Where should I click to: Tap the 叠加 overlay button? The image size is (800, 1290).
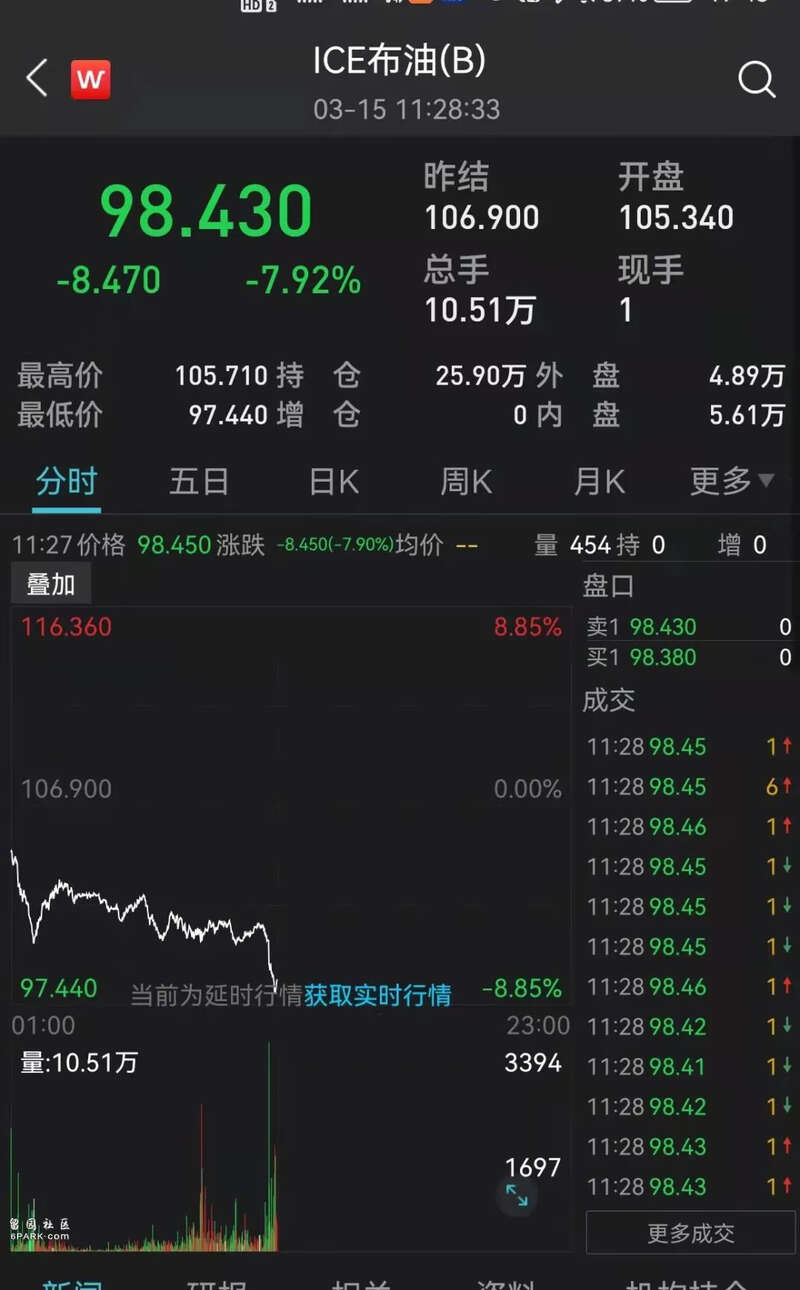coord(51,584)
